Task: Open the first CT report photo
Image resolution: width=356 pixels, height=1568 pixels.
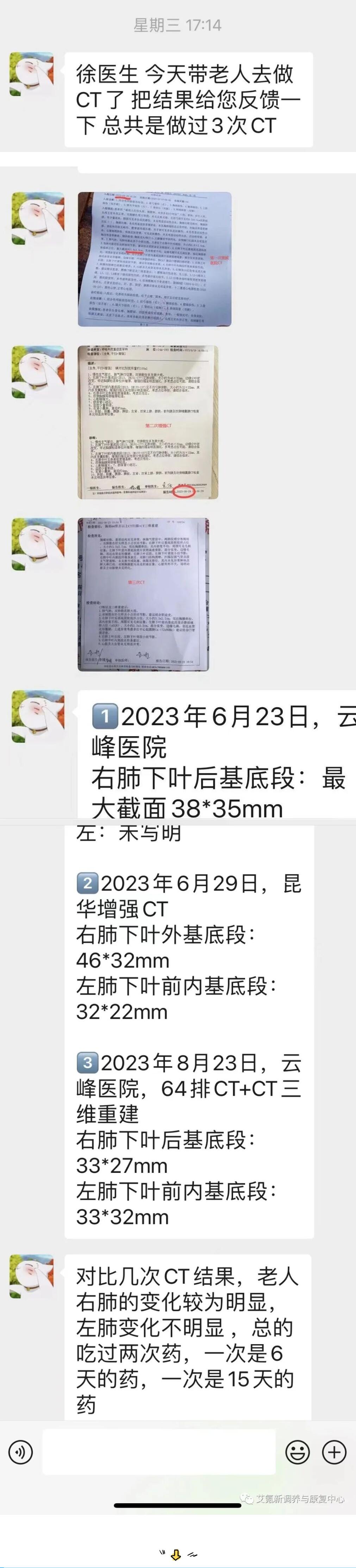Action: click(154, 259)
